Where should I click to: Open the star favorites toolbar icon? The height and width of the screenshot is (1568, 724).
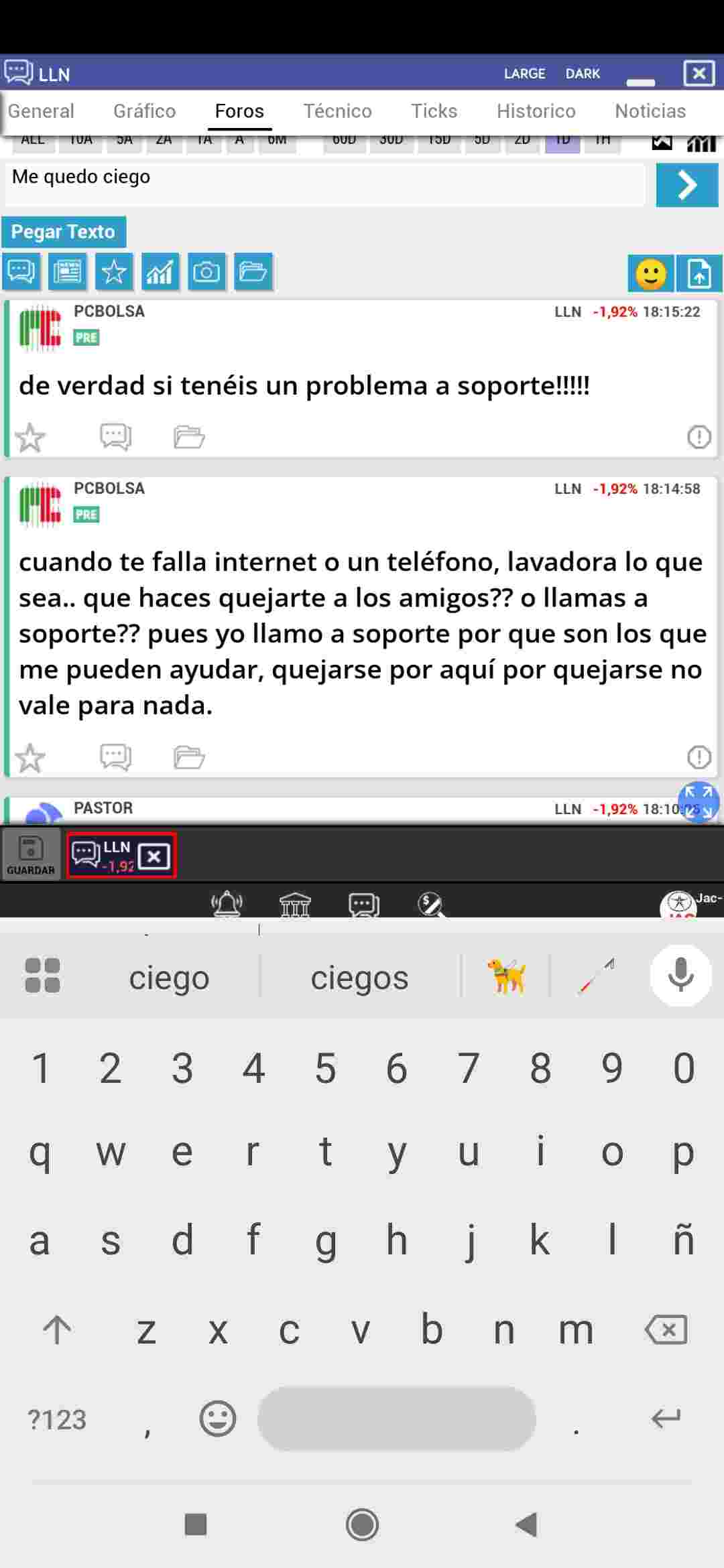[x=114, y=271]
